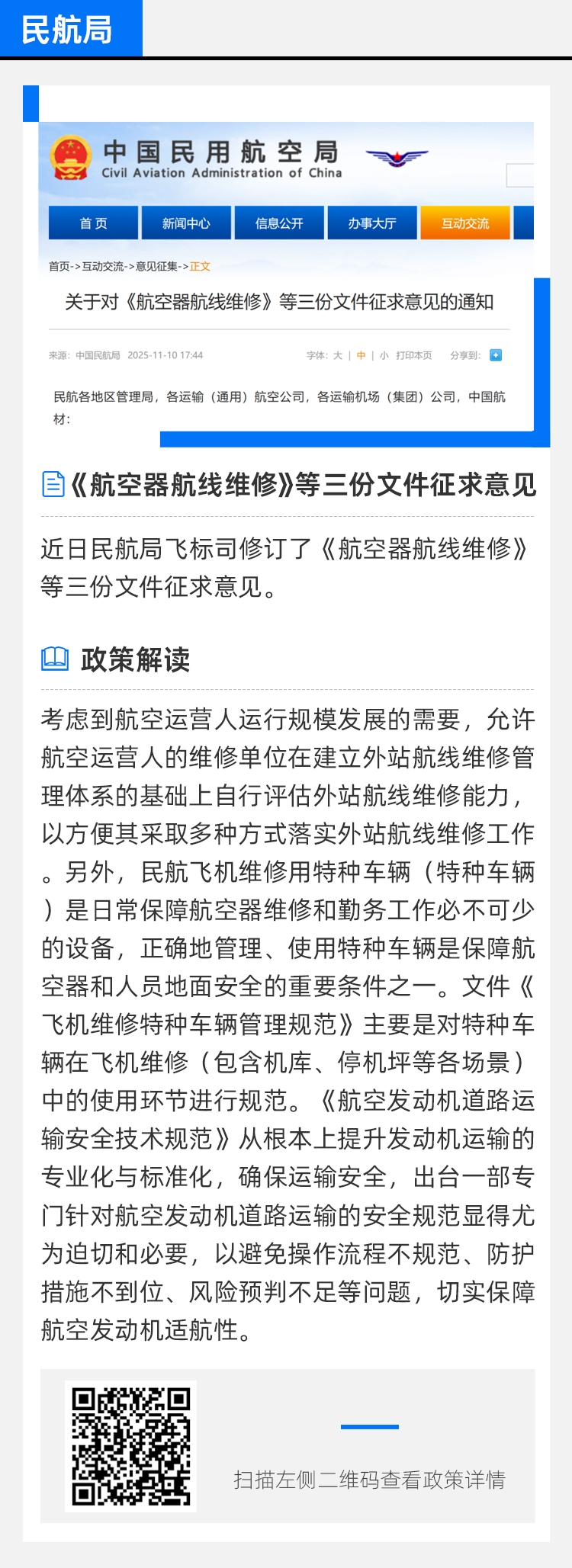Open the 新闻中心 navigation tab
This screenshot has width=572, height=1568.
pos(185,223)
